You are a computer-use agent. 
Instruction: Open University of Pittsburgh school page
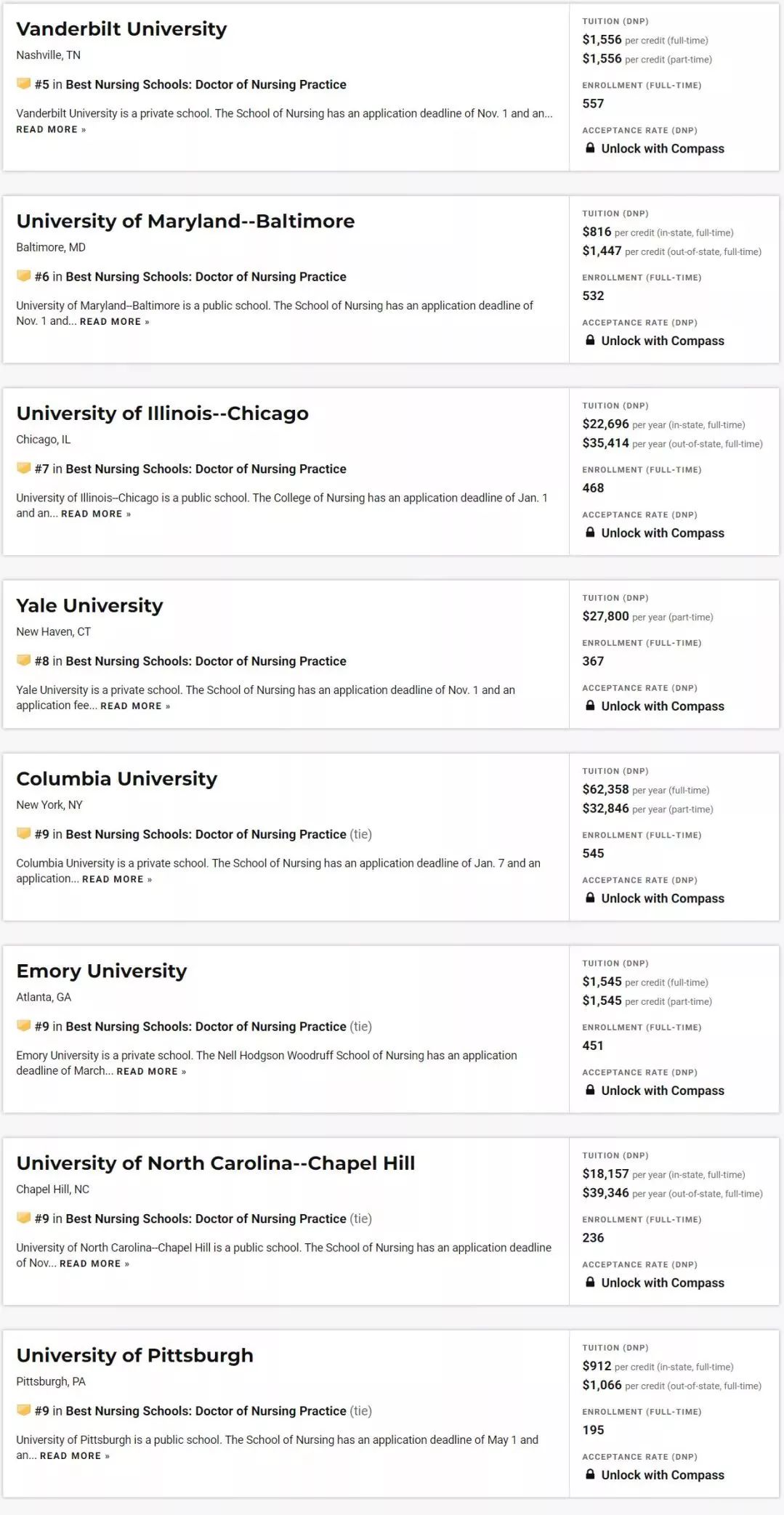click(134, 1355)
